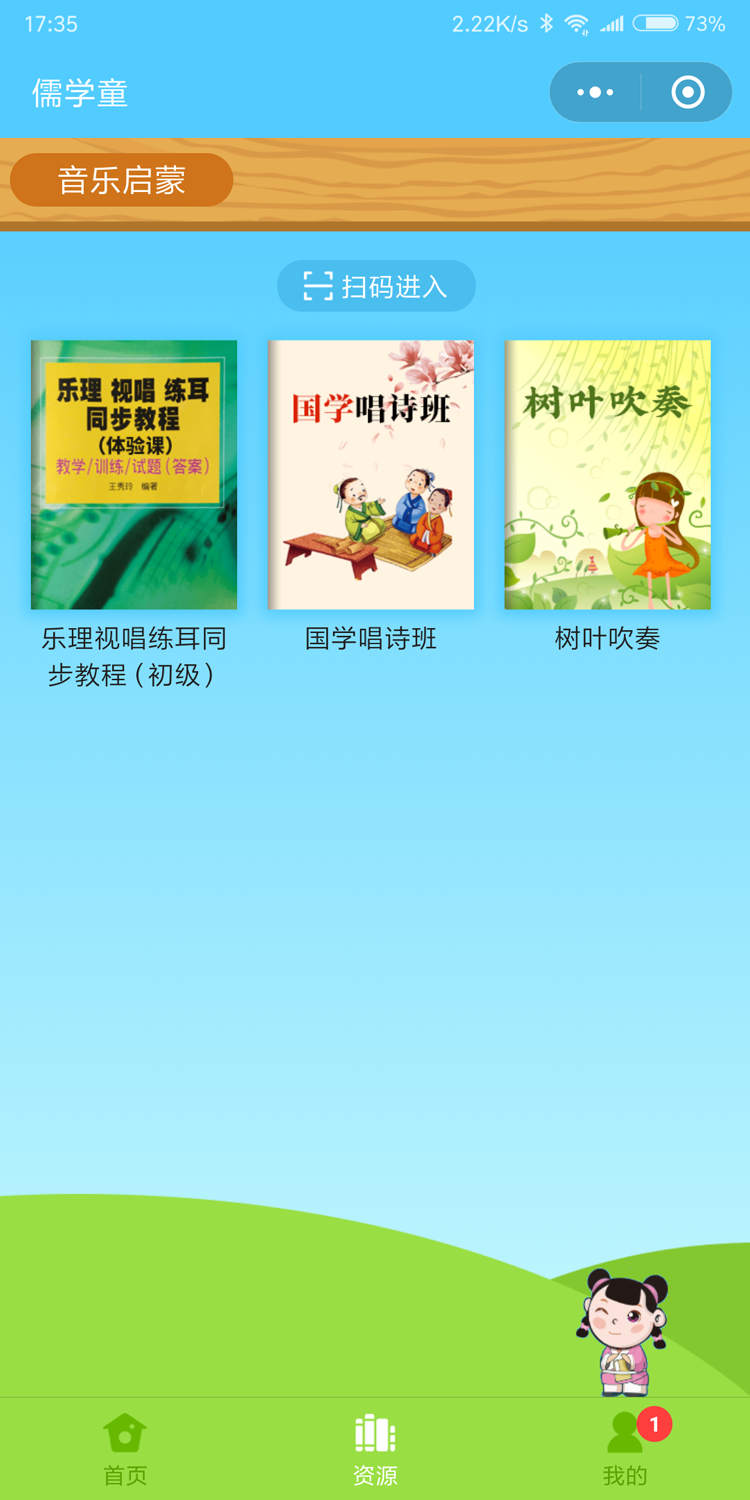Open the 国学唱诗班 book

pyautogui.click(x=371, y=475)
